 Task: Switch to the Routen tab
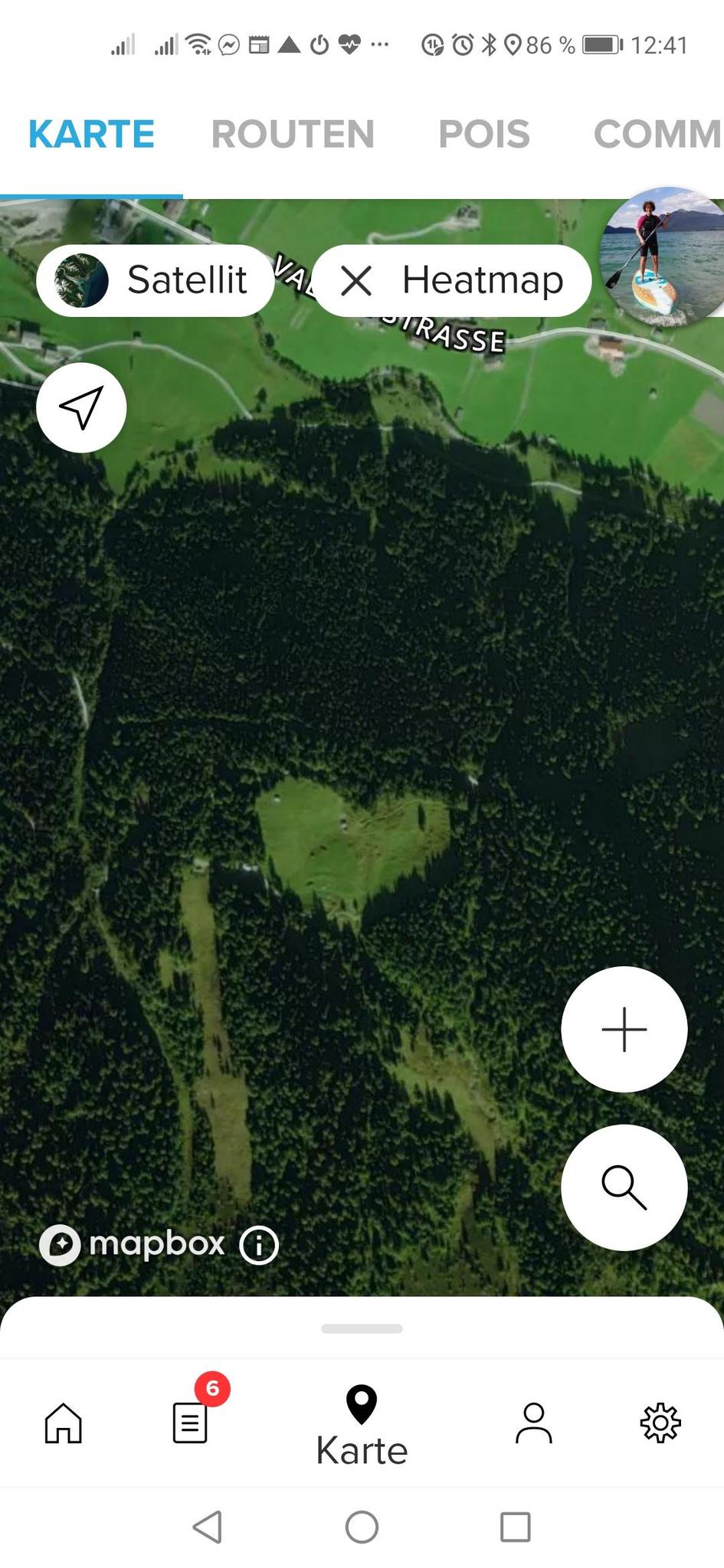293,134
